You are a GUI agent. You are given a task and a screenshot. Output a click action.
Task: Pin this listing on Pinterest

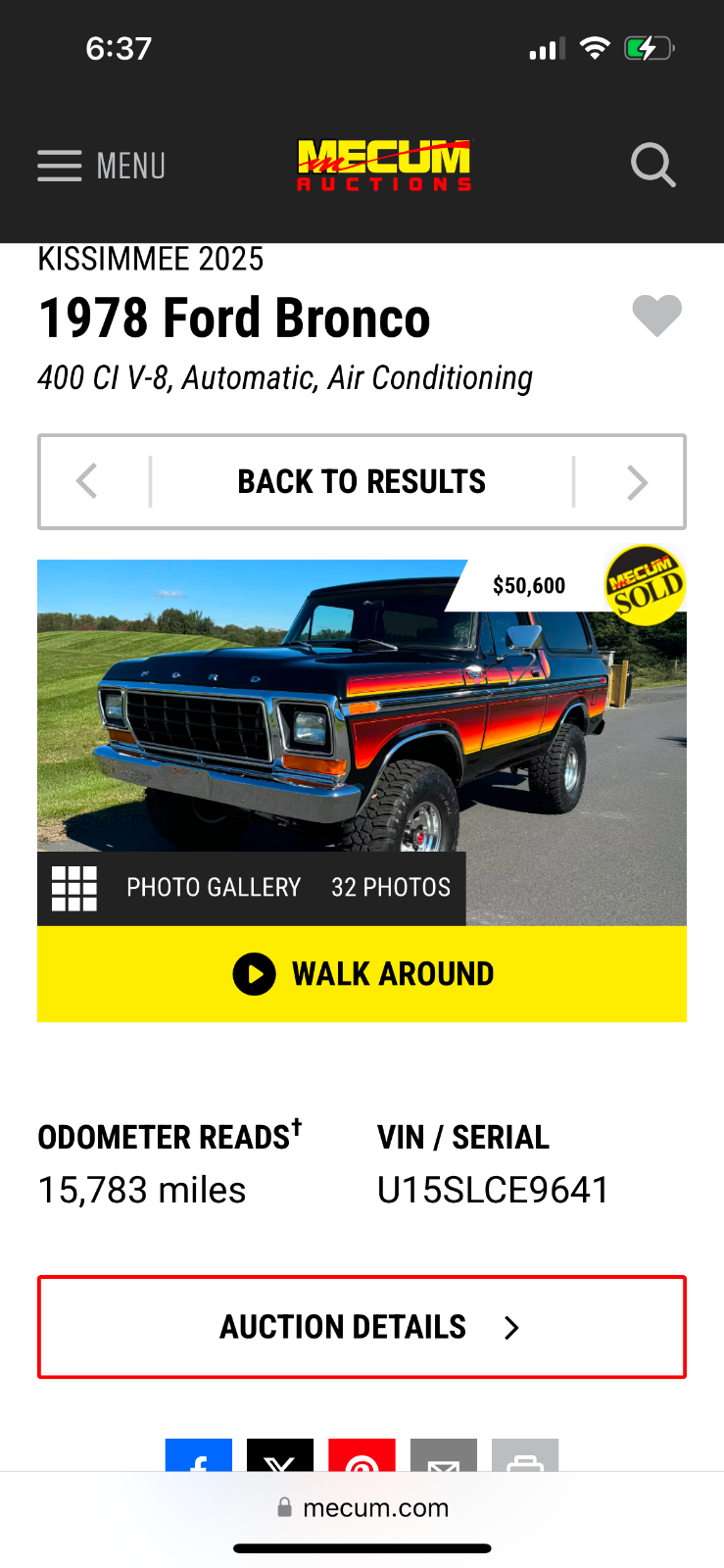[362, 1455]
